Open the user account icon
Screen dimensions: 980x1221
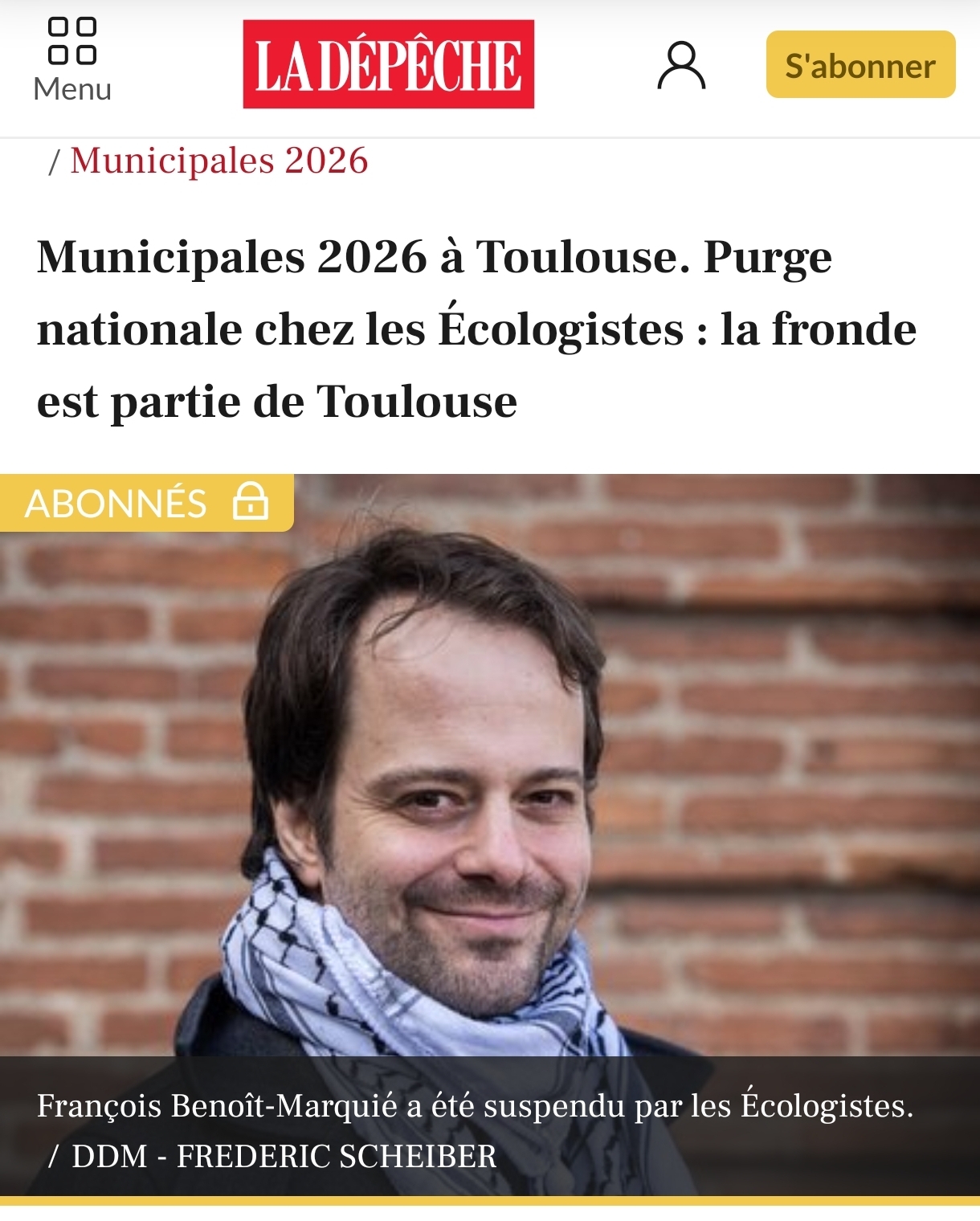click(681, 66)
